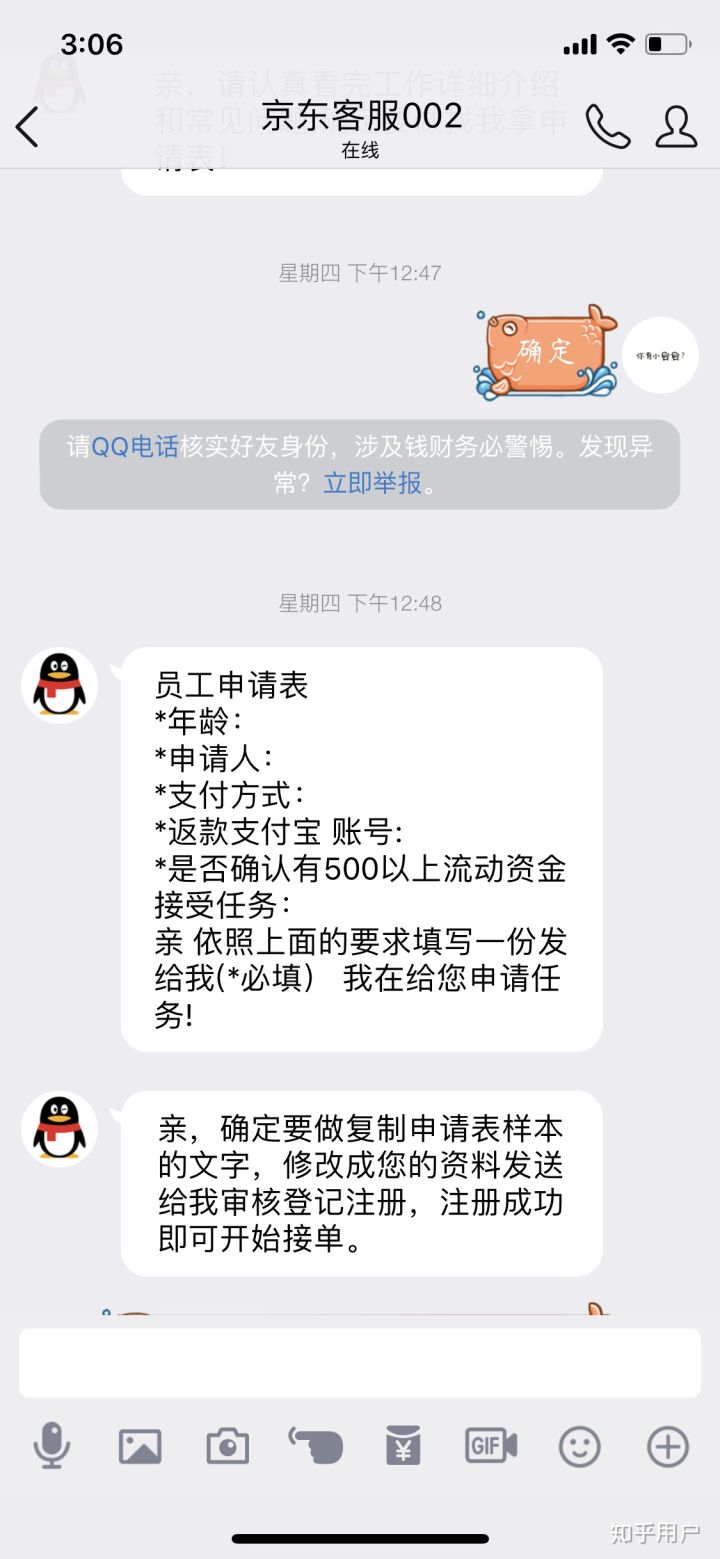
Task: Tap my own avatar beside the 确定 sticker
Action: (x=660, y=355)
